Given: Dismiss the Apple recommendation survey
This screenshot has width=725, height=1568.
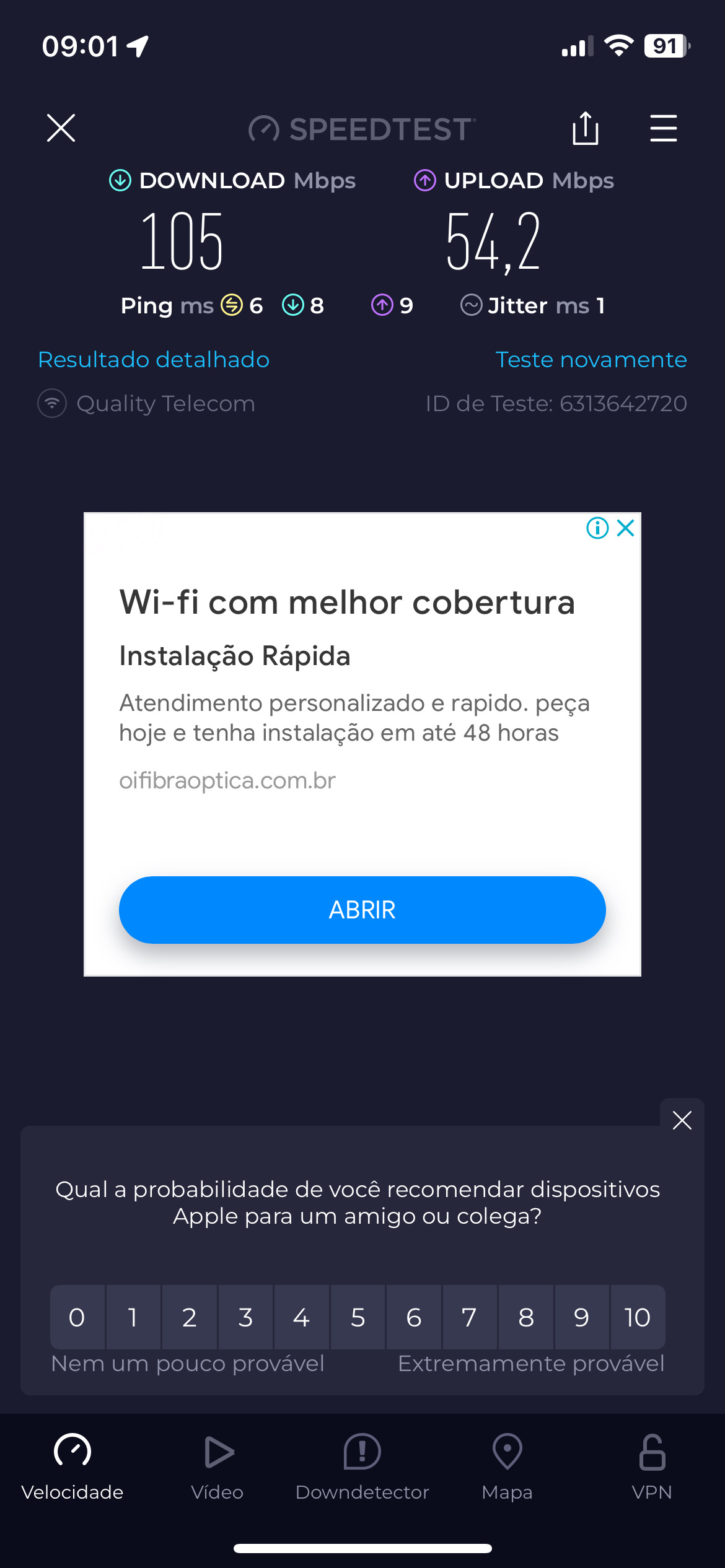Looking at the screenshot, I should coord(682,1120).
